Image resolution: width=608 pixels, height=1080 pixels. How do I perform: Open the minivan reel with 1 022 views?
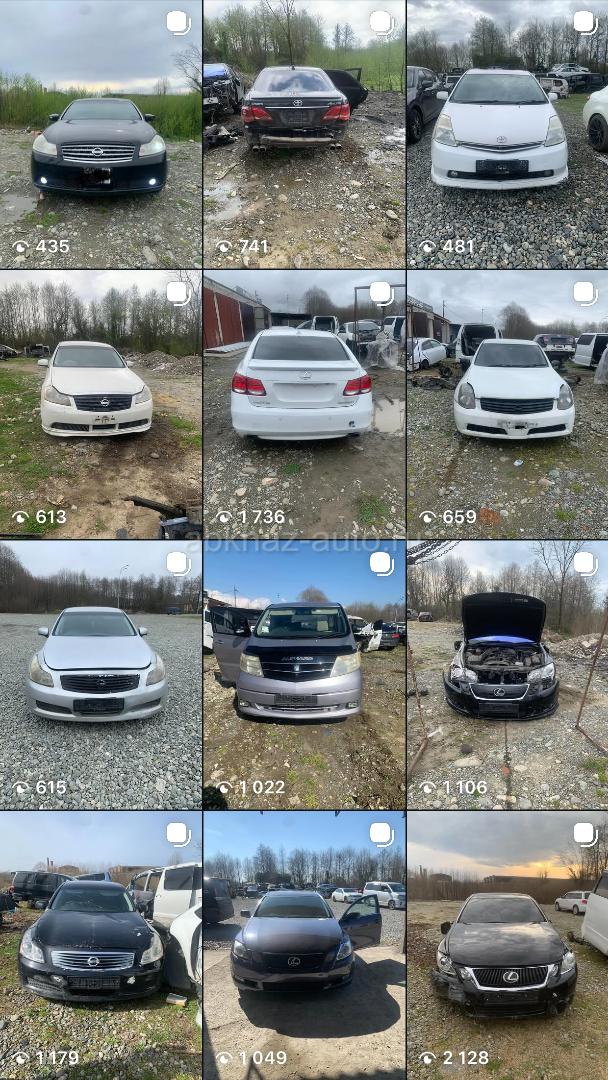[304, 675]
